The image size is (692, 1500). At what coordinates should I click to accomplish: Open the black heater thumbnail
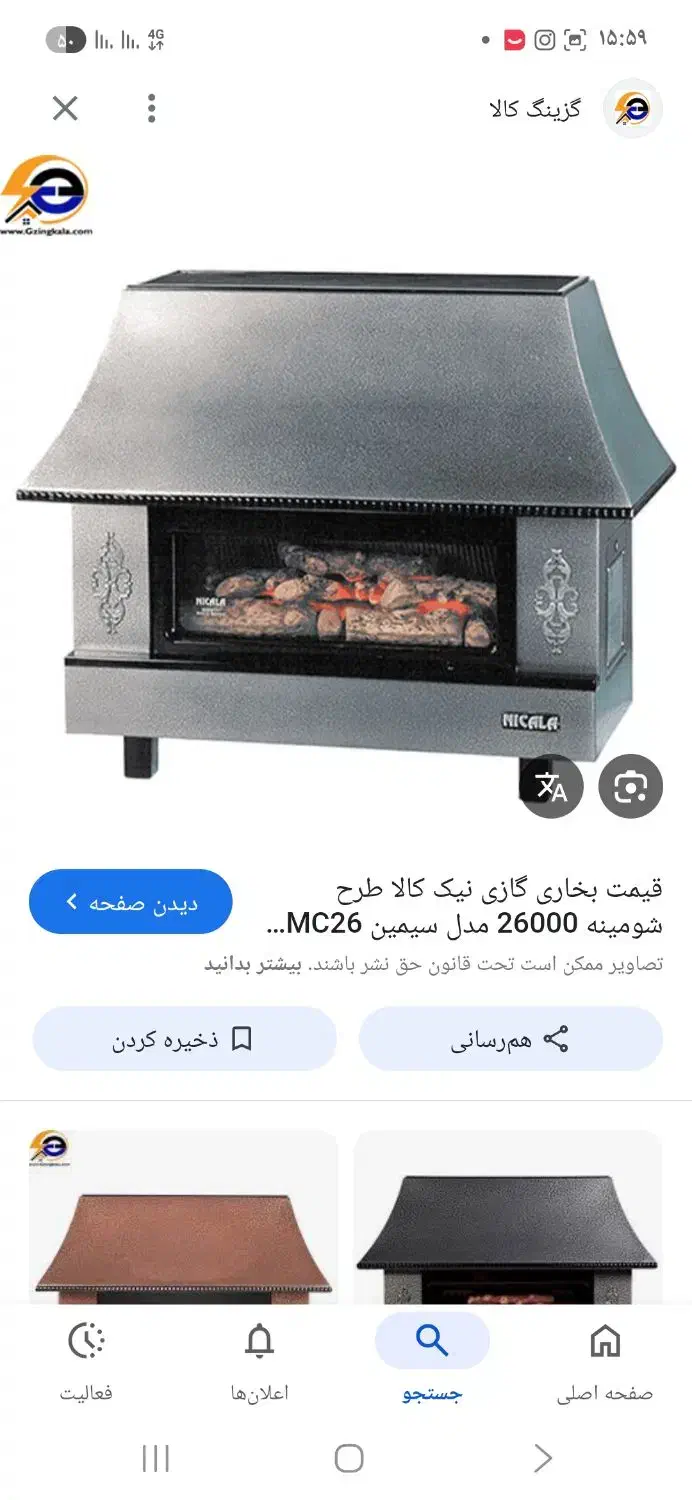pos(508,1217)
